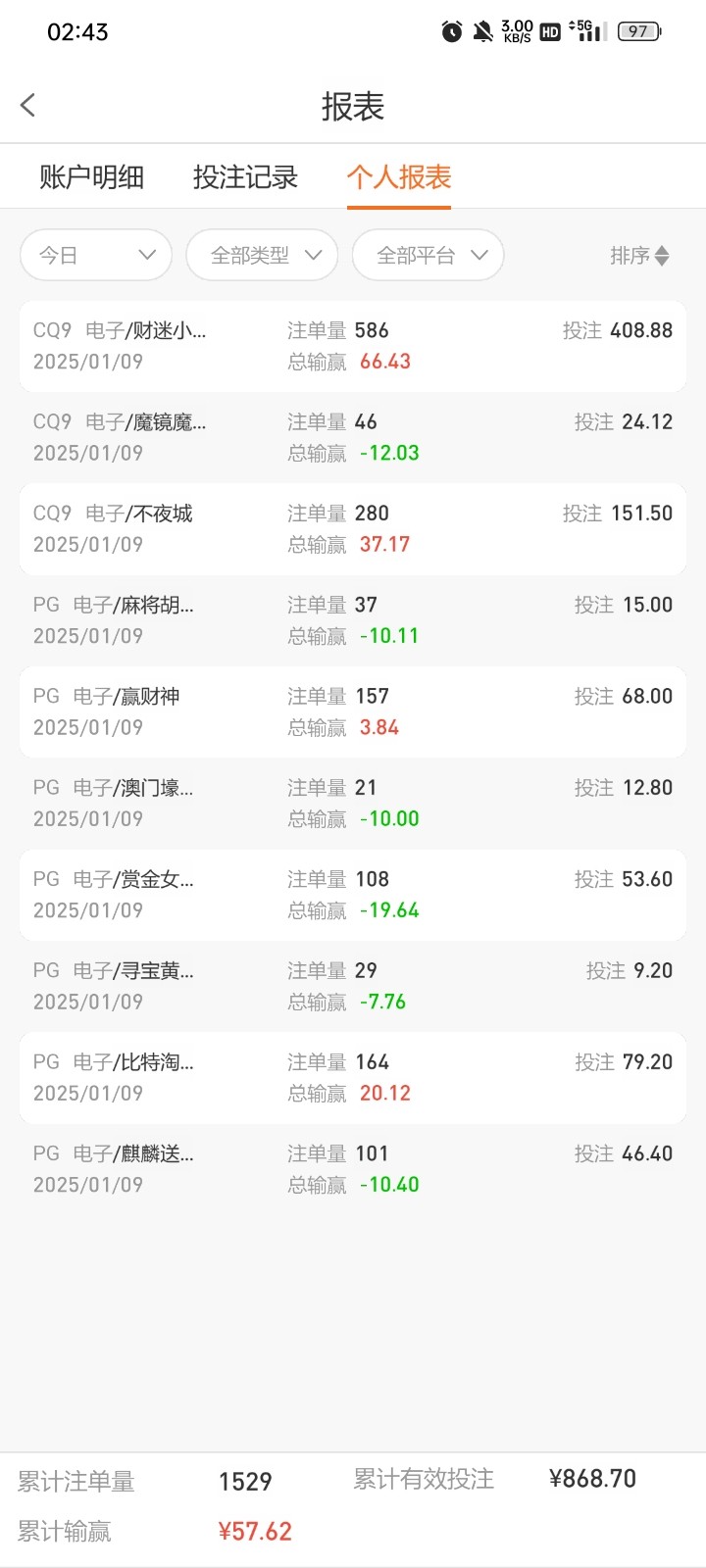Open the CQ9 电子/财迷小... report row
The image size is (706, 1568).
pos(353,346)
